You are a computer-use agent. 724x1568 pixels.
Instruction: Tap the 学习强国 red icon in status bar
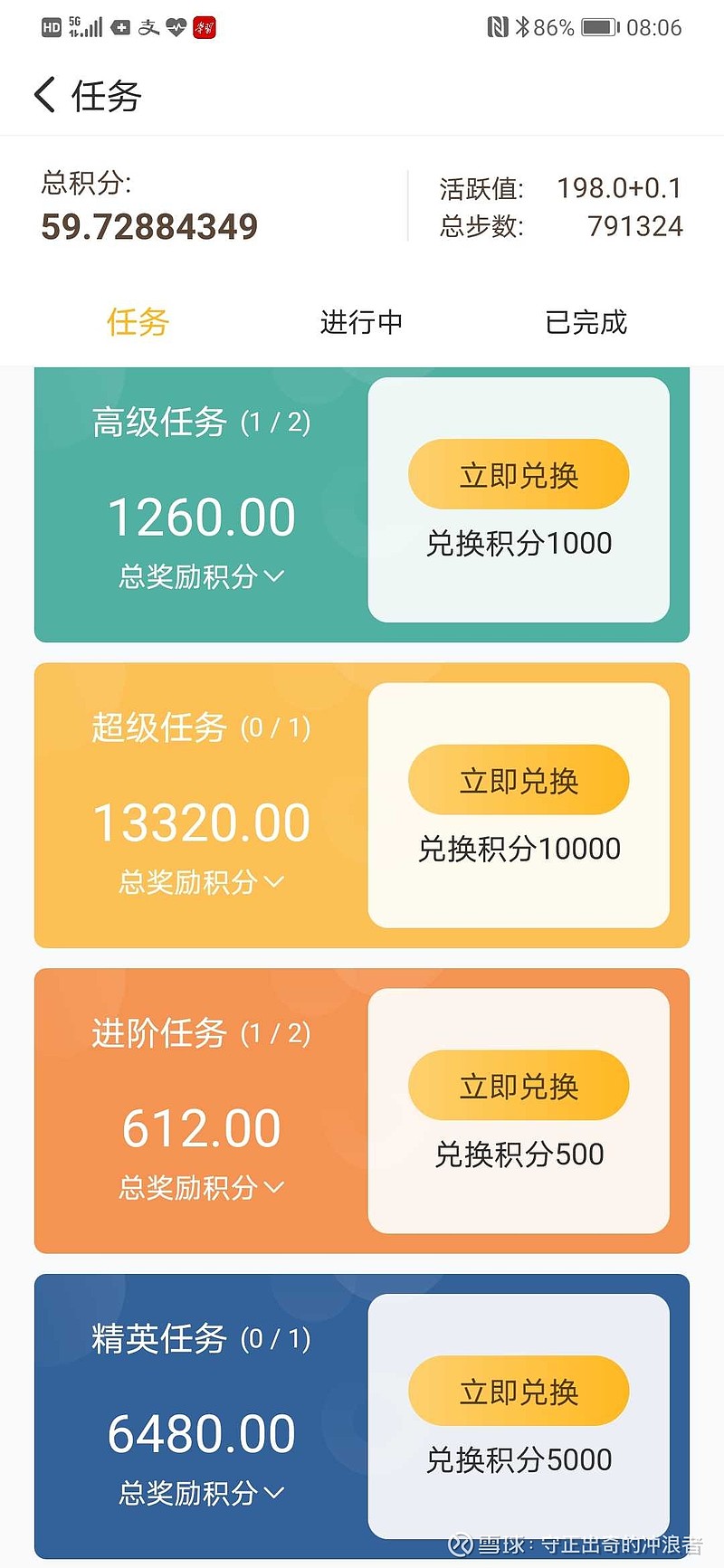tap(205, 27)
